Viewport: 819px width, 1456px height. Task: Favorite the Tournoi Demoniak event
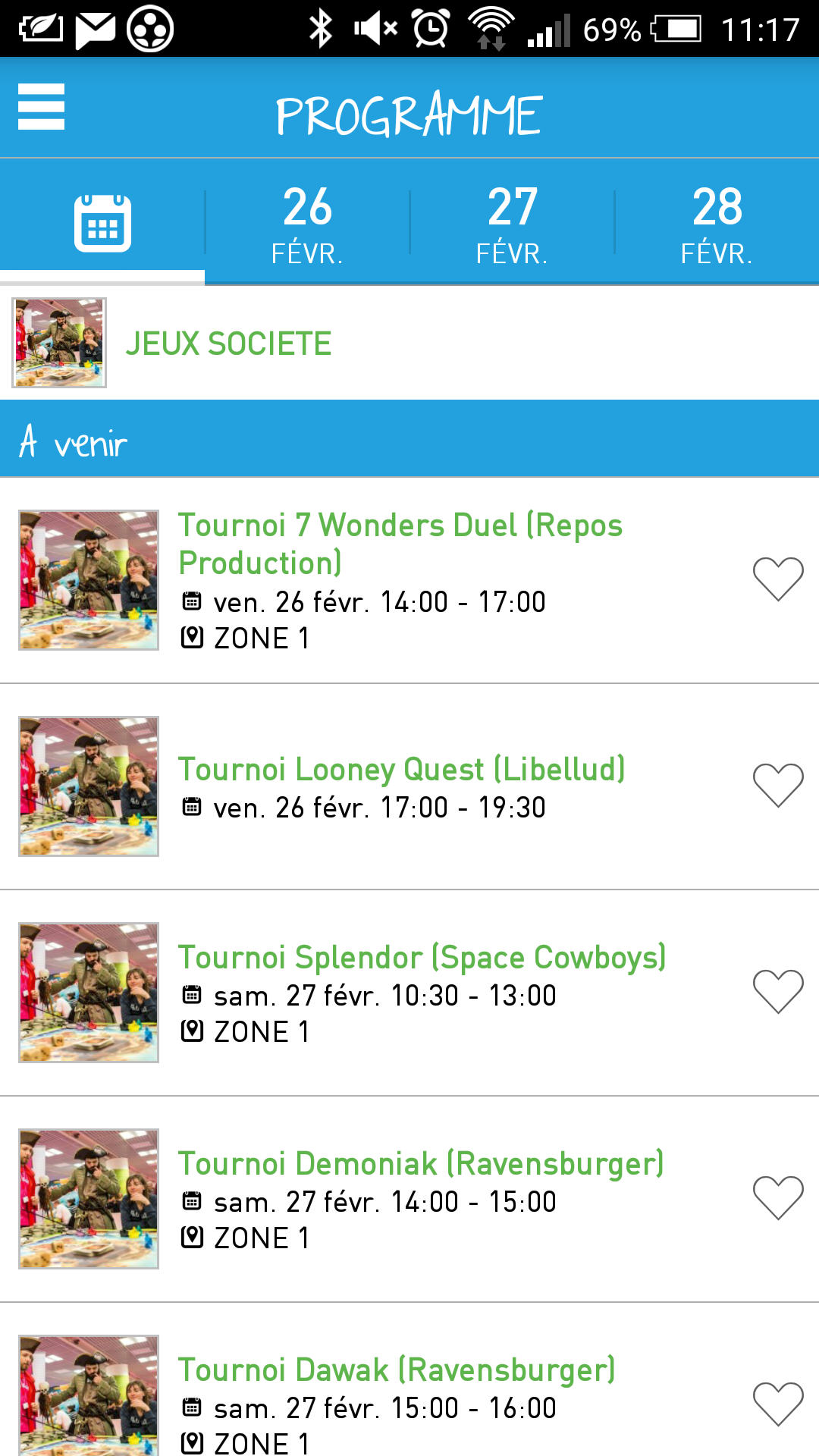pos(778,1198)
